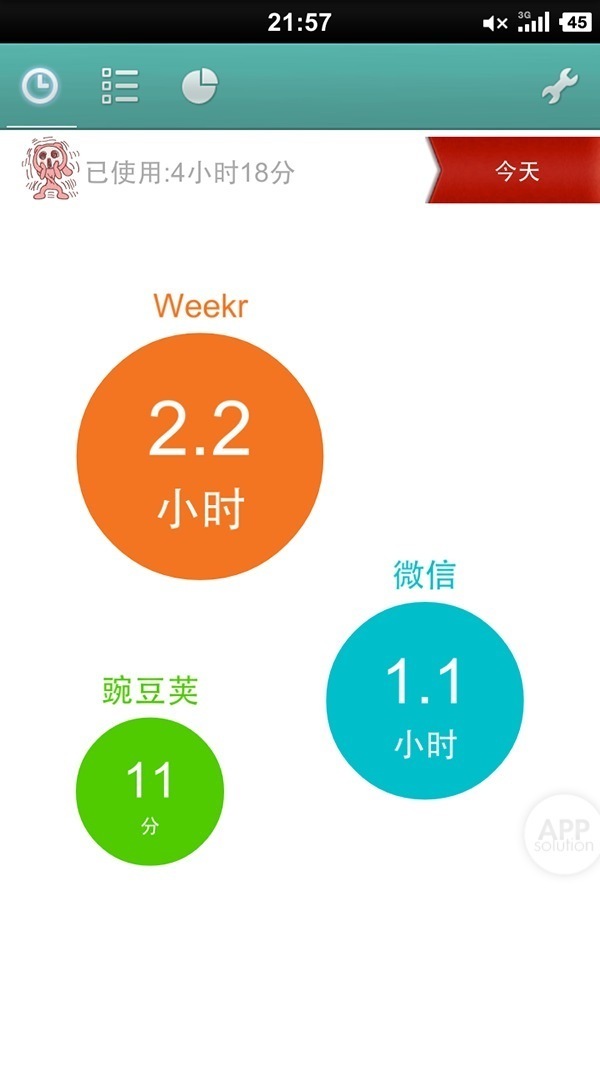Tap the red 今天 date ribbon
The height and width of the screenshot is (1067, 600).
click(517, 171)
